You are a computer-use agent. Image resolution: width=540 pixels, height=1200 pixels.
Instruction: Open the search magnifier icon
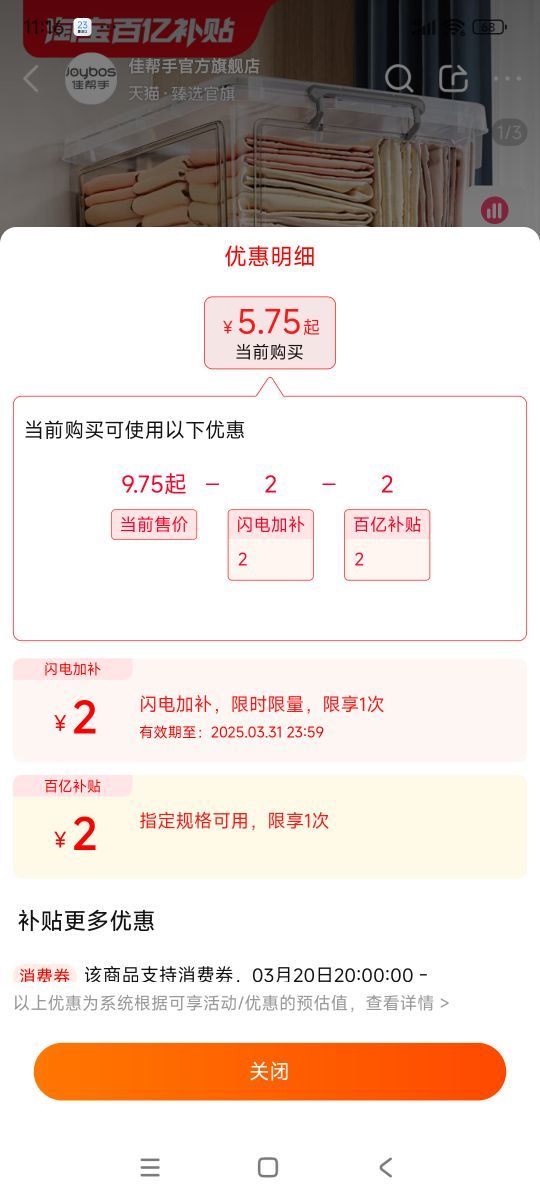click(x=399, y=78)
